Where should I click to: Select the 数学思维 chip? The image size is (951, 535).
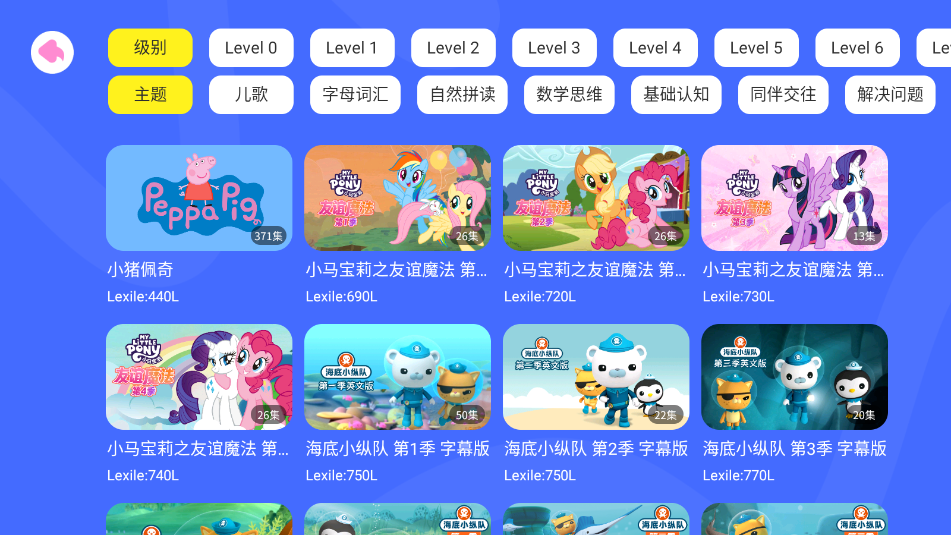[569, 95]
